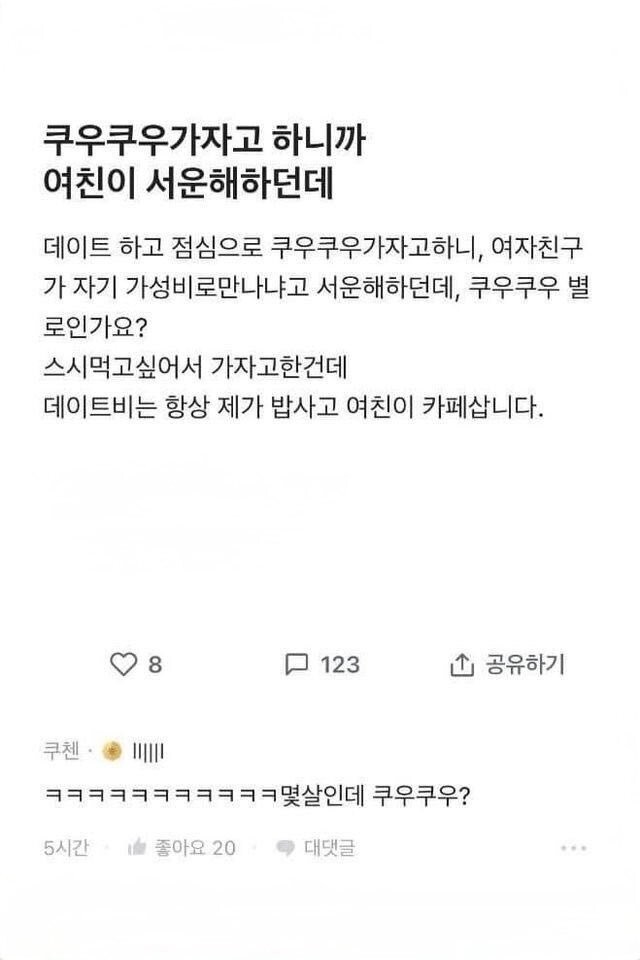Share the post via 공유하기
The width and height of the screenshot is (640, 960).
[x=508, y=664]
